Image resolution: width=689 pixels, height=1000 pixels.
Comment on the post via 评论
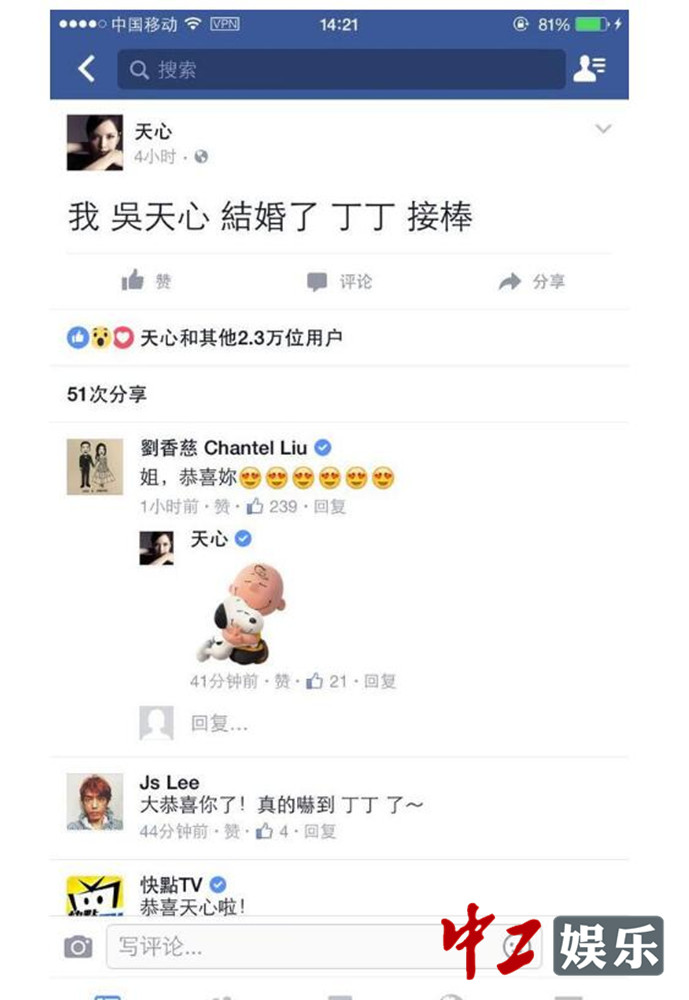(340, 282)
